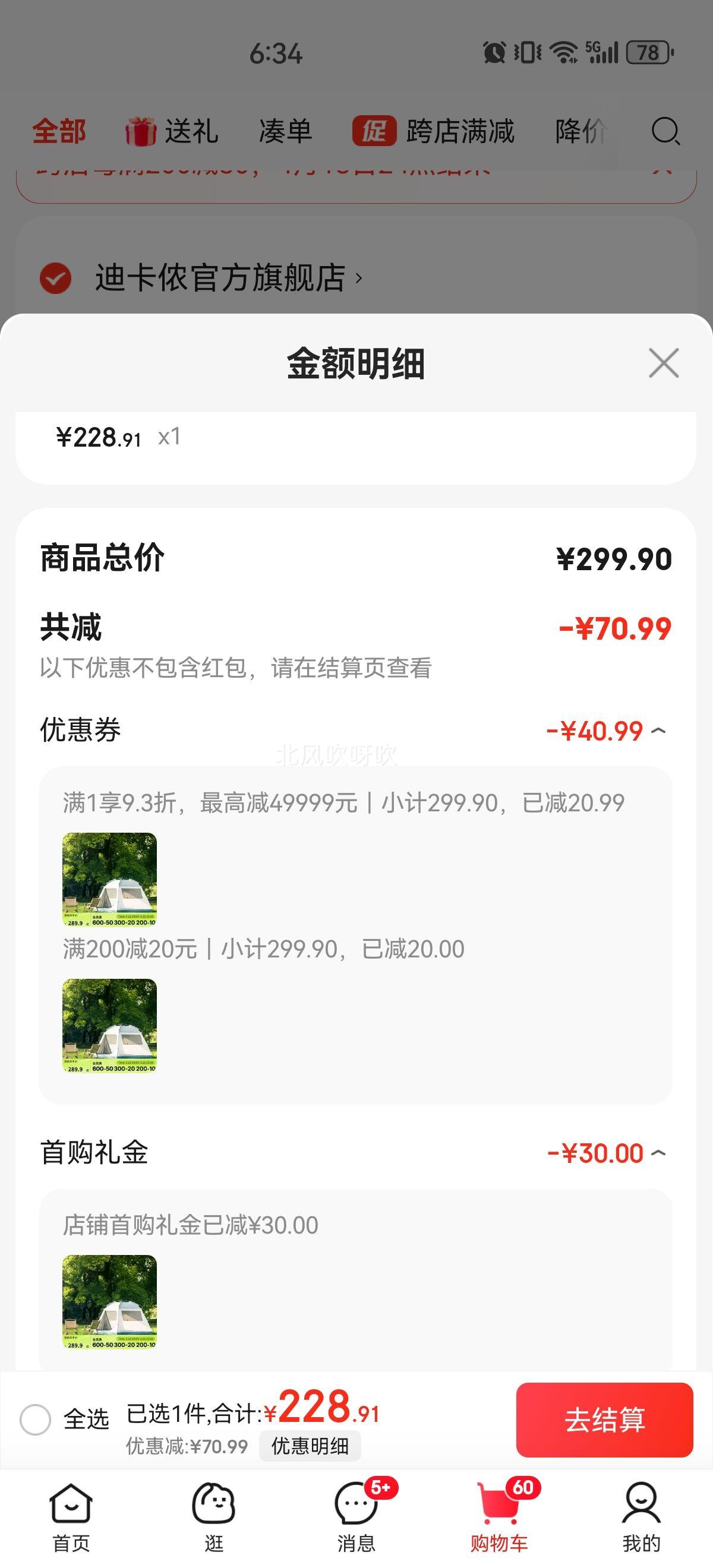The image size is (713, 1568).
Task: Tap 去结算 to check out
Action: pyautogui.click(x=605, y=1420)
